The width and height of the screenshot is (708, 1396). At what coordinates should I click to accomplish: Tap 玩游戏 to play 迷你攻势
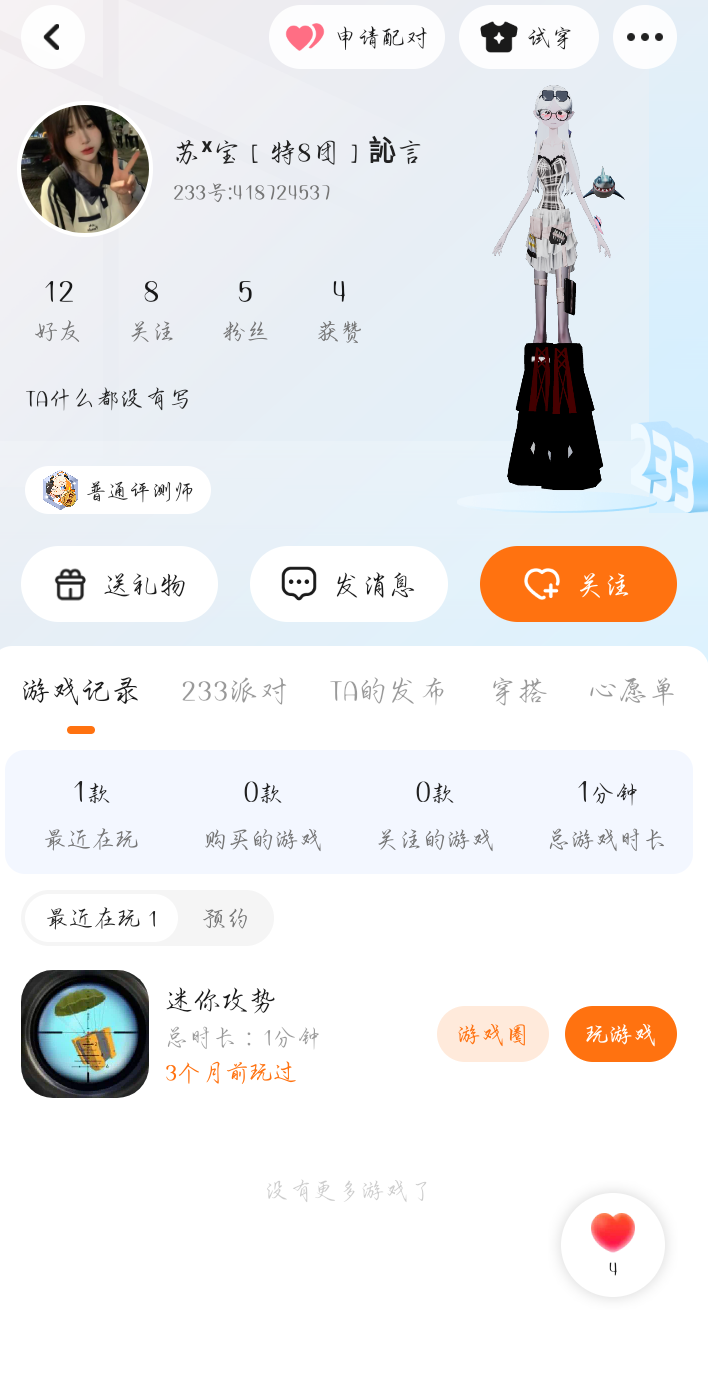tap(620, 1034)
